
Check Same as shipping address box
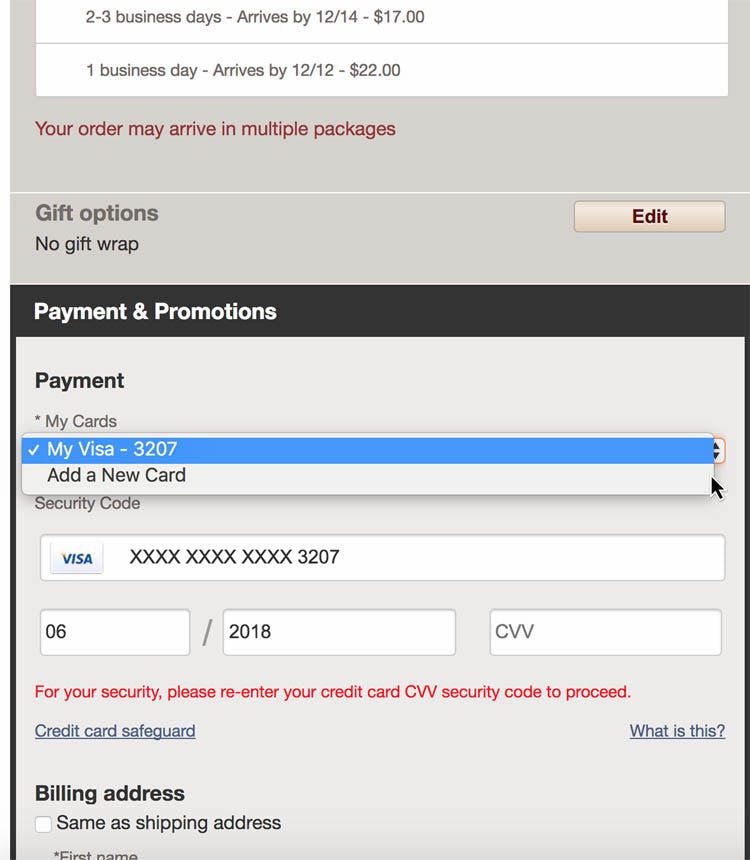click(x=43, y=824)
